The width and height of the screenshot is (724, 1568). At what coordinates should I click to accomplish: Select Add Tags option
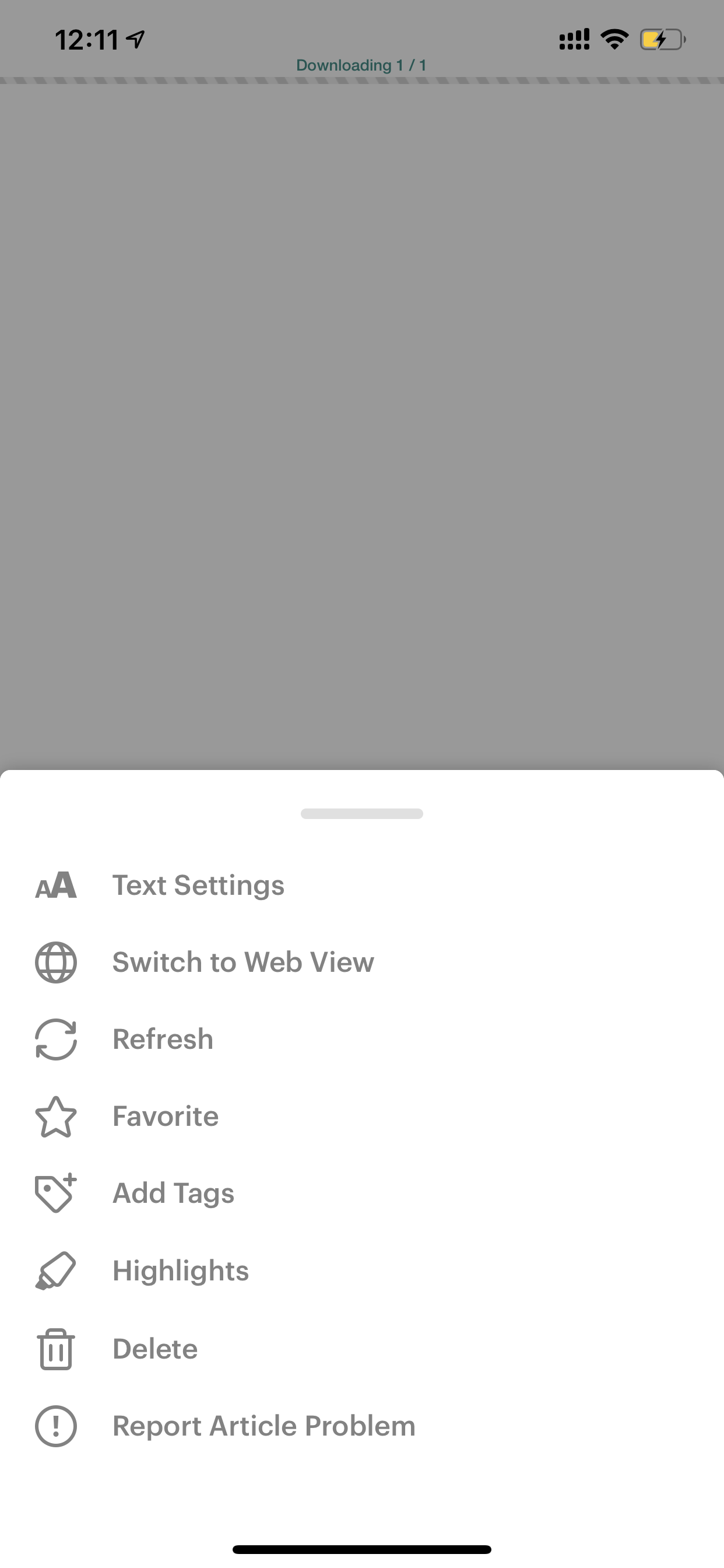pyautogui.click(x=362, y=1193)
